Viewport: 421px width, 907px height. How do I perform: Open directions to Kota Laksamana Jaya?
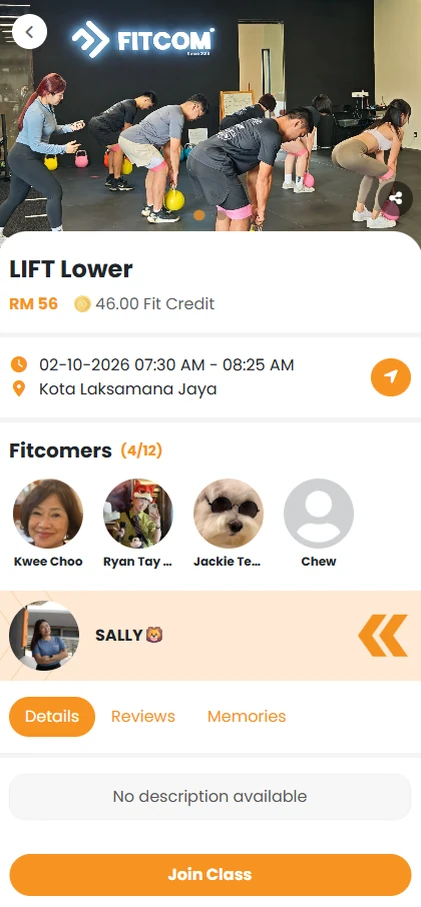coord(391,377)
